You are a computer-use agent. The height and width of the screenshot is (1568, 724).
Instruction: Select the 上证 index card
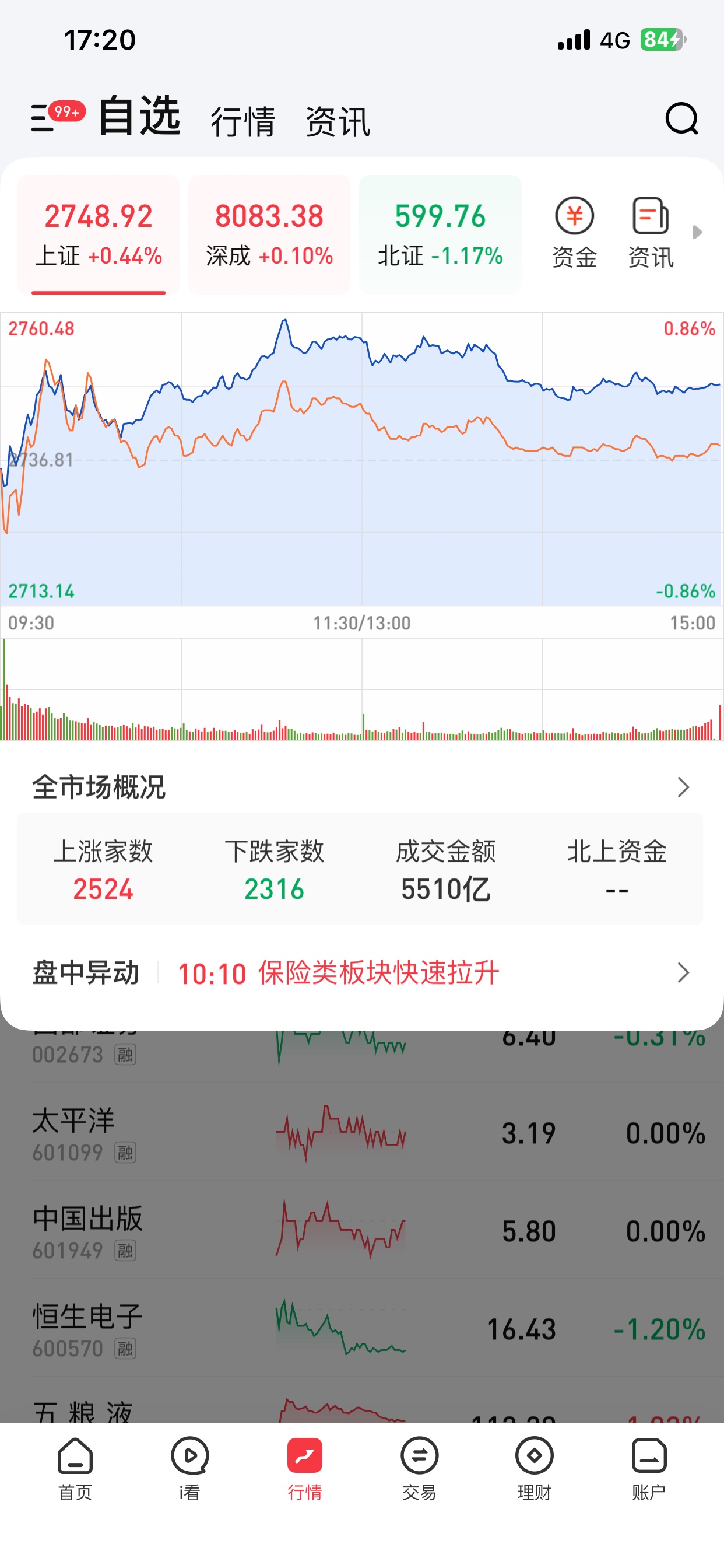[x=99, y=234]
